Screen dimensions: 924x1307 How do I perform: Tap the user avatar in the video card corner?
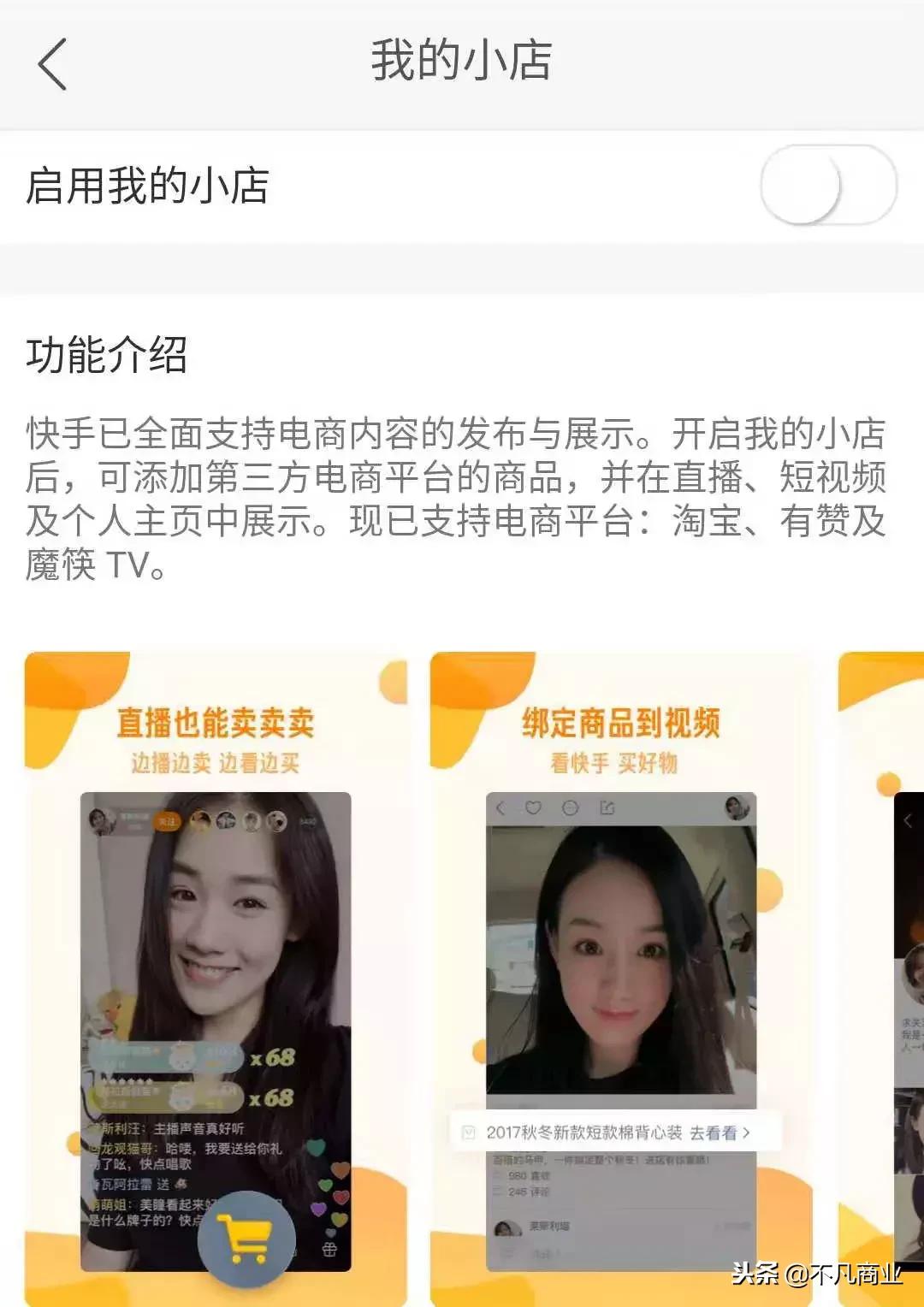736,807
